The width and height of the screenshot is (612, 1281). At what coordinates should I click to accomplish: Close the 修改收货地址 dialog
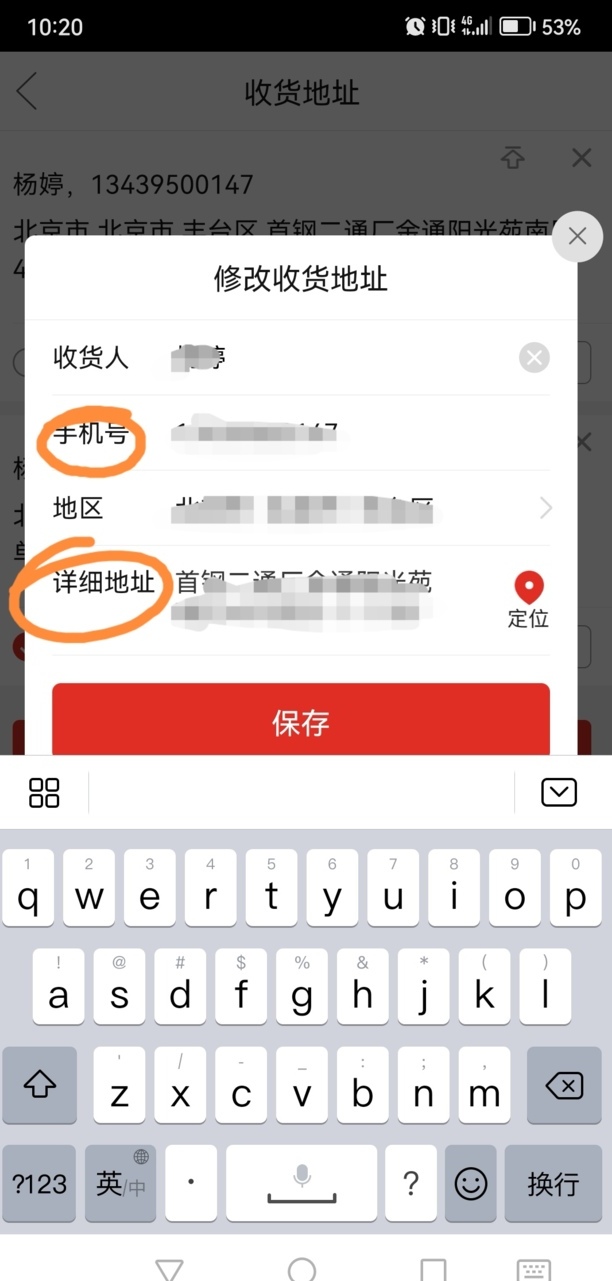[x=577, y=237]
